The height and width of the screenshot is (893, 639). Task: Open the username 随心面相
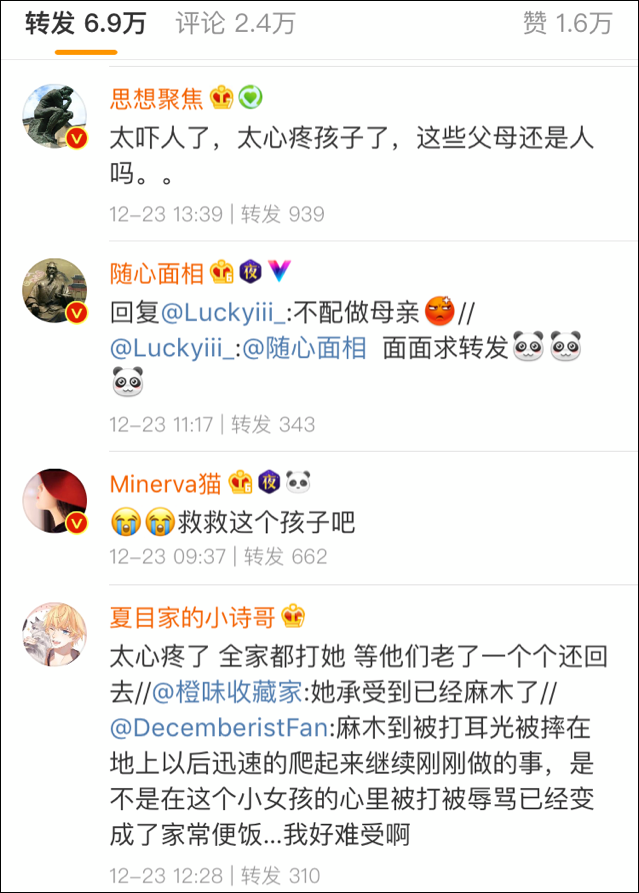click(156, 273)
